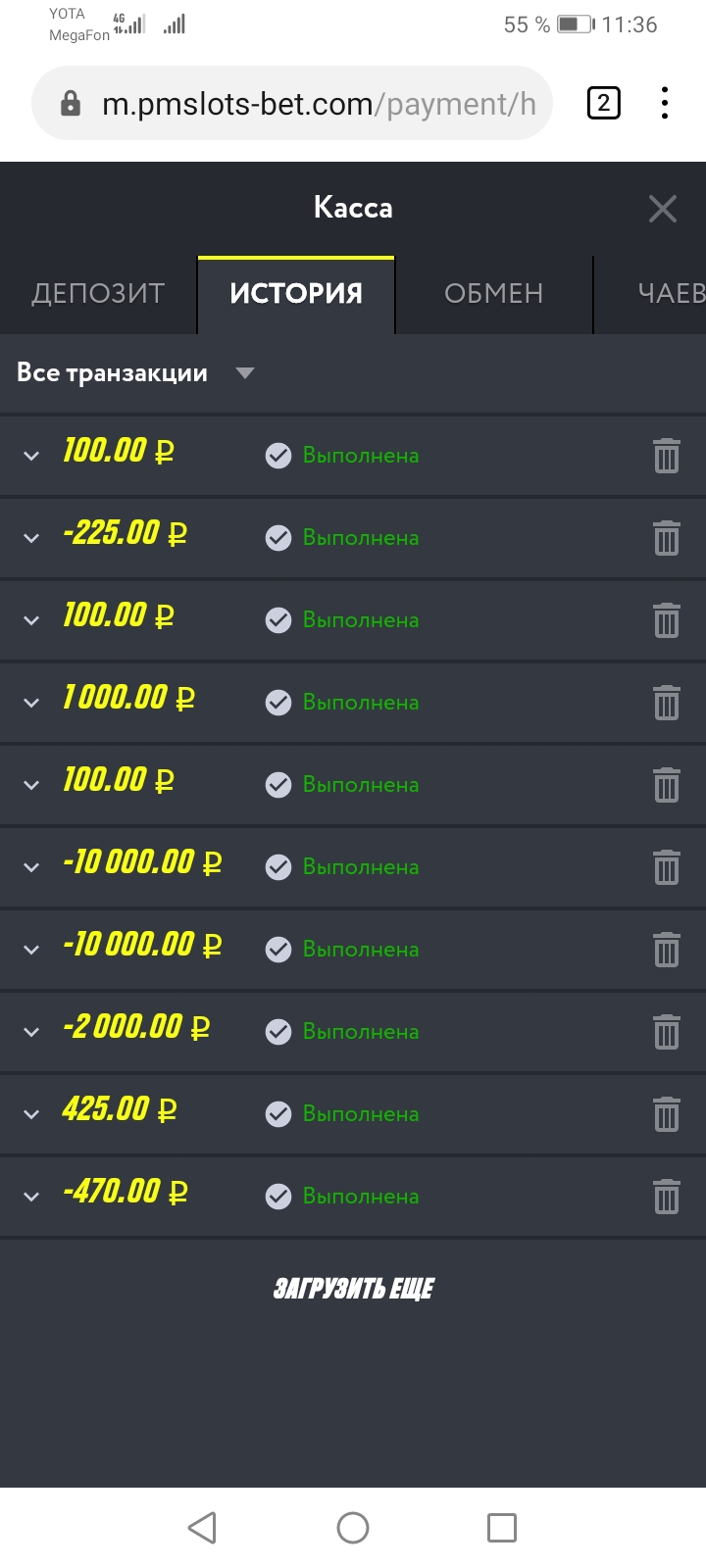Expand the 1 000.00 ₽ transaction details

31,703
